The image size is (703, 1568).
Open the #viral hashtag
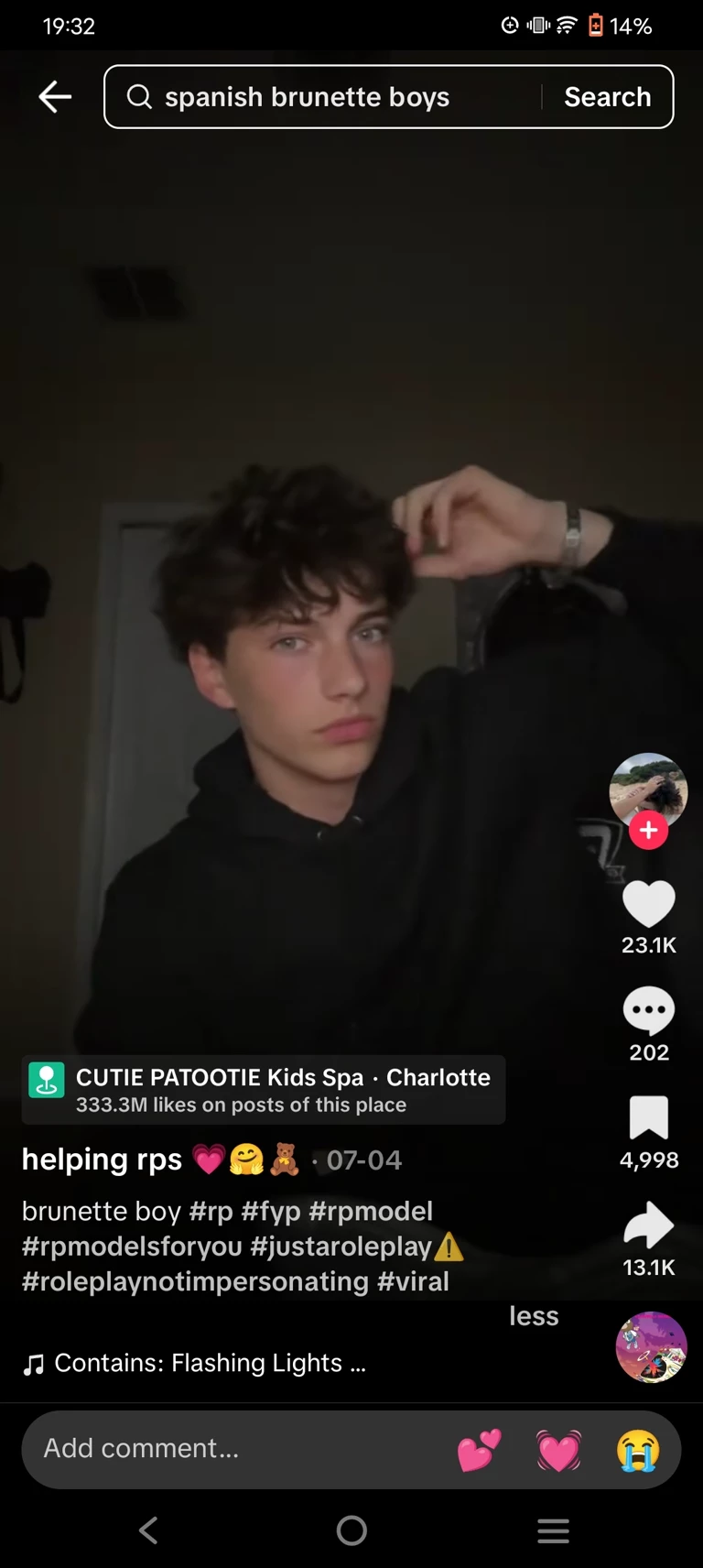(413, 1281)
